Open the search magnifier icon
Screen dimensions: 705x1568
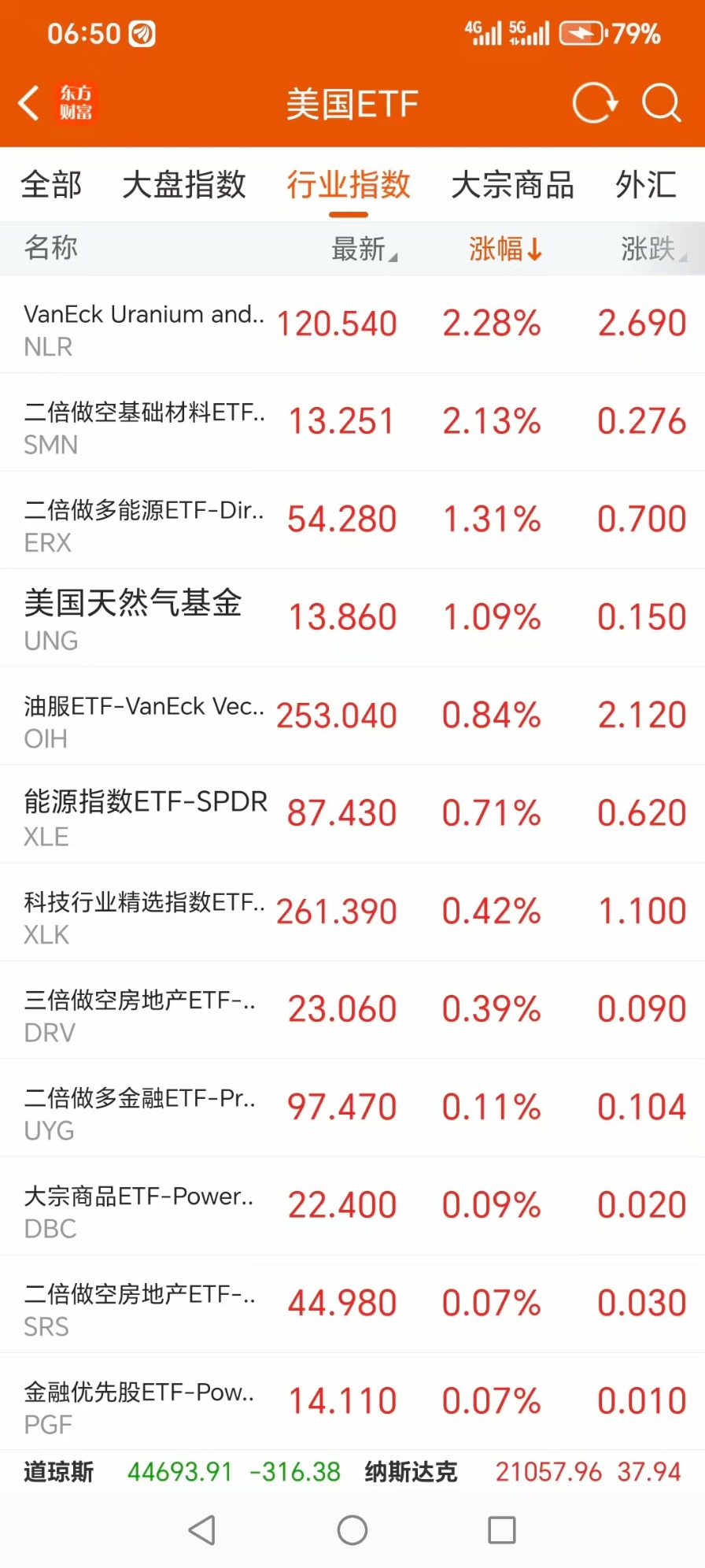click(661, 103)
